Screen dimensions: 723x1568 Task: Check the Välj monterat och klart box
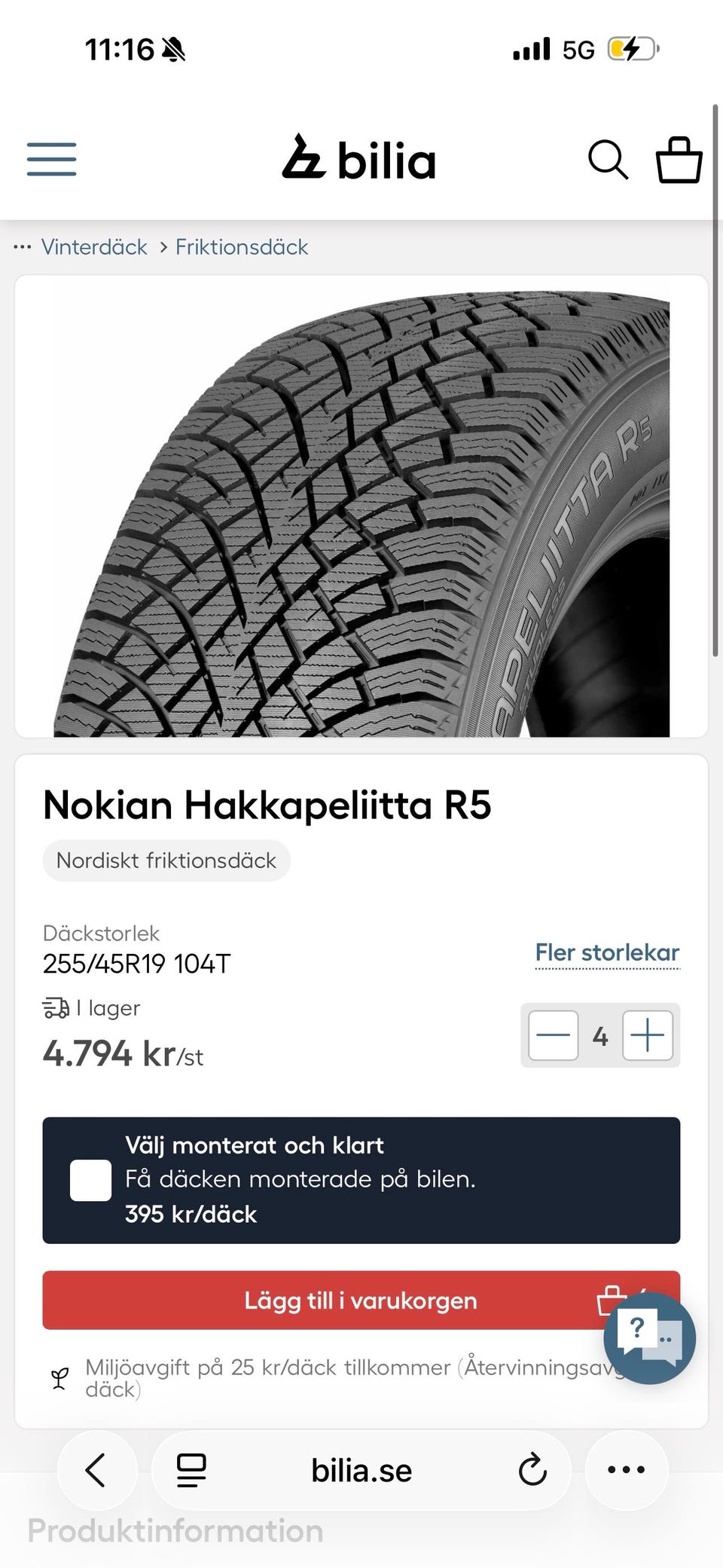[x=91, y=1180]
